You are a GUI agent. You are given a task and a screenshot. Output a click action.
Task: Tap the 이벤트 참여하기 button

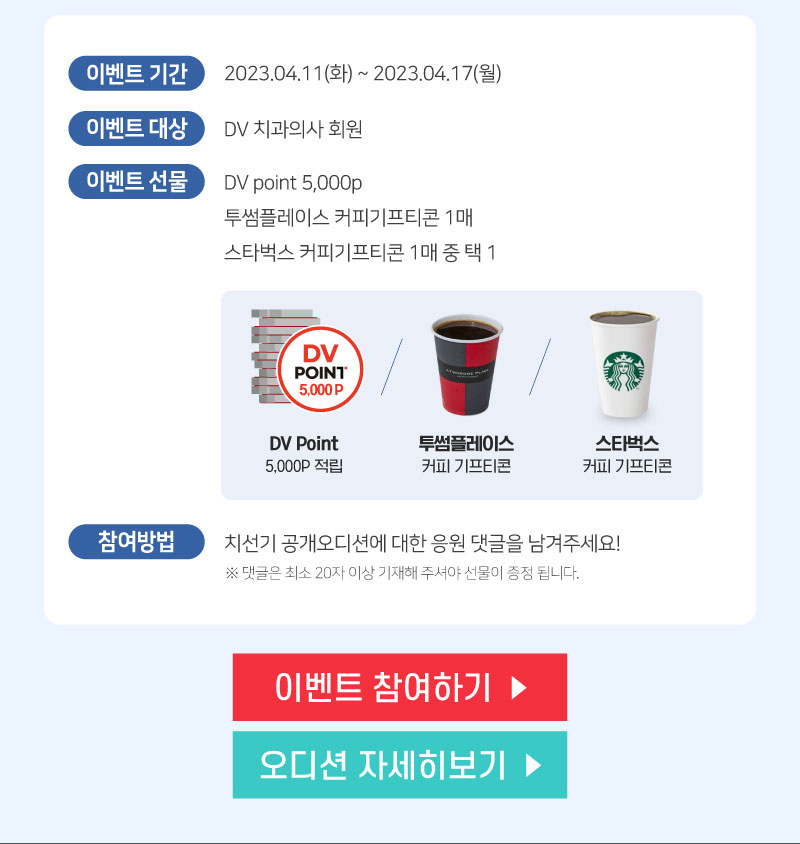[x=399, y=687]
